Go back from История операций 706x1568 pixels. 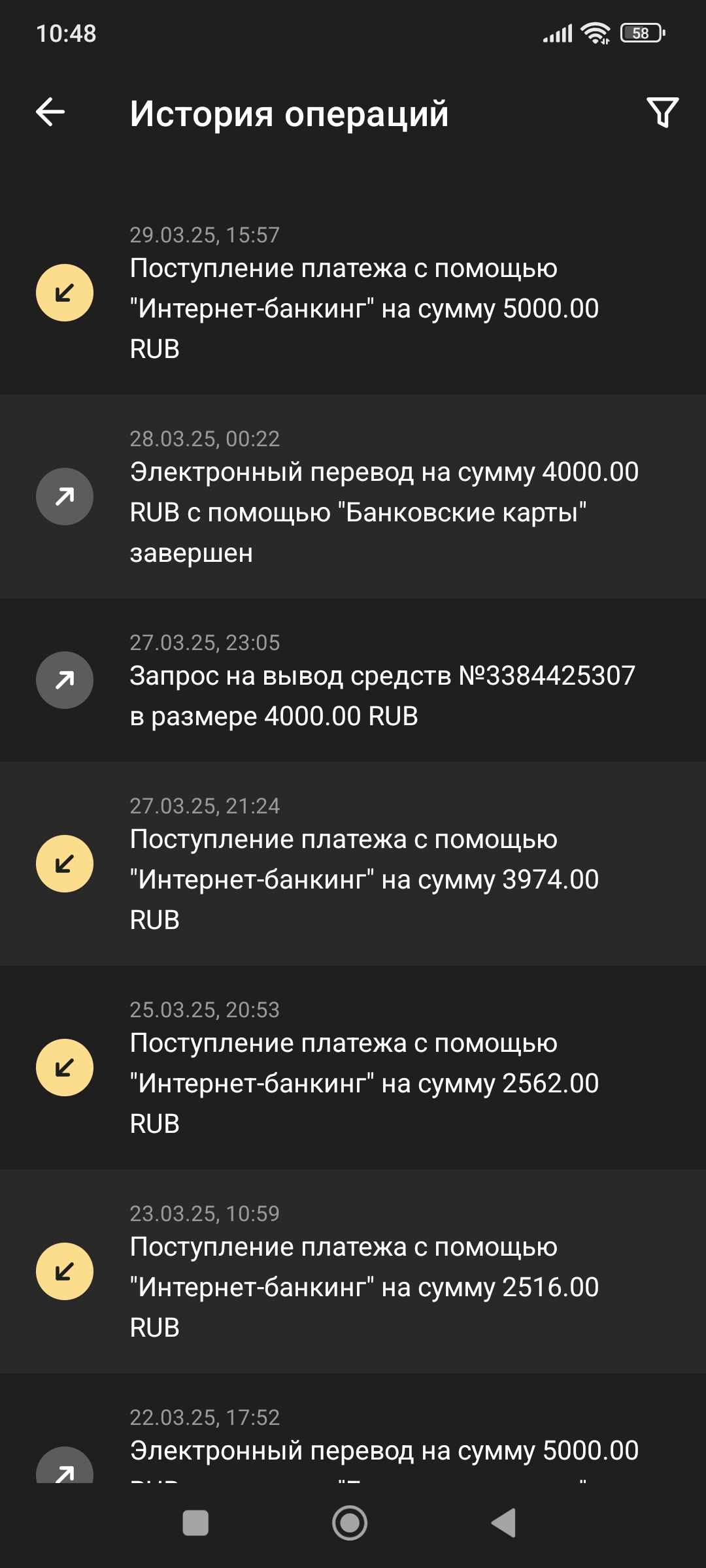click(x=50, y=112)
